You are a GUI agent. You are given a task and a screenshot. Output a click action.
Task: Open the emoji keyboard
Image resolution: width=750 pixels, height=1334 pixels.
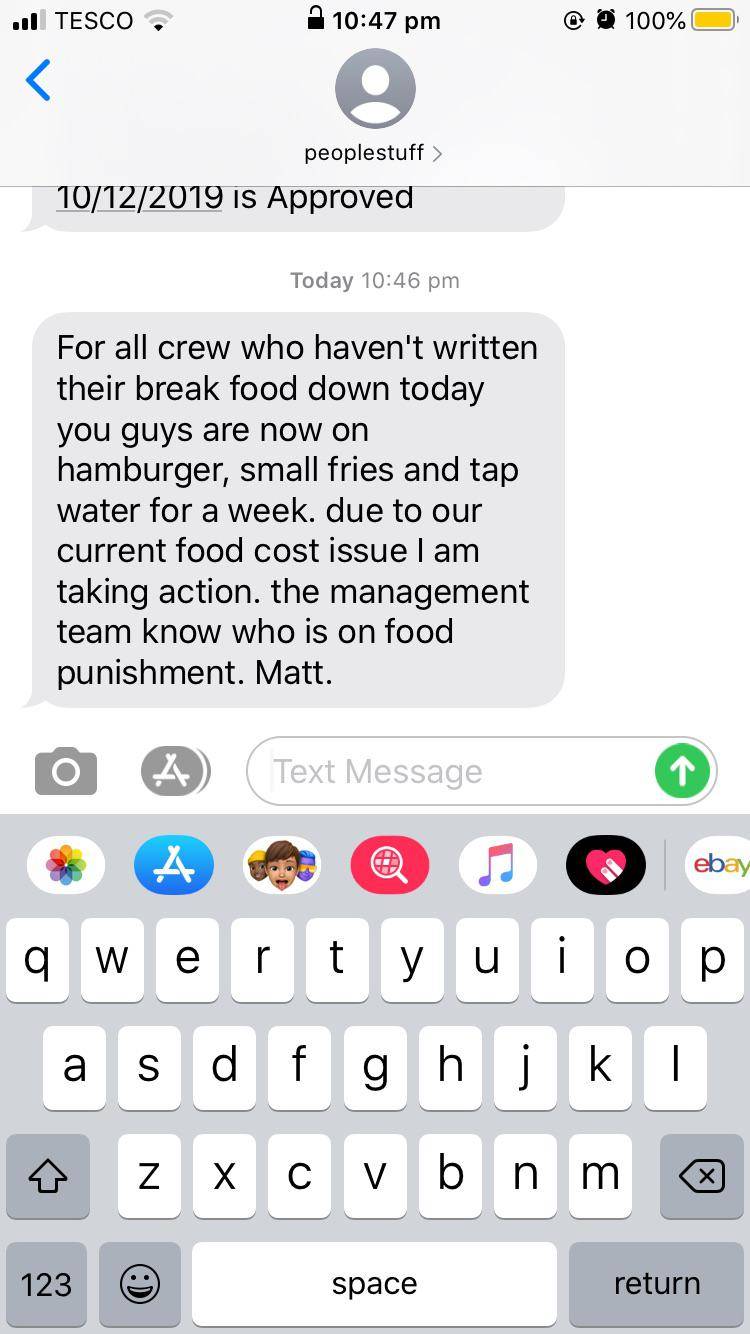pyautogui.click(x=140, y=1284)
